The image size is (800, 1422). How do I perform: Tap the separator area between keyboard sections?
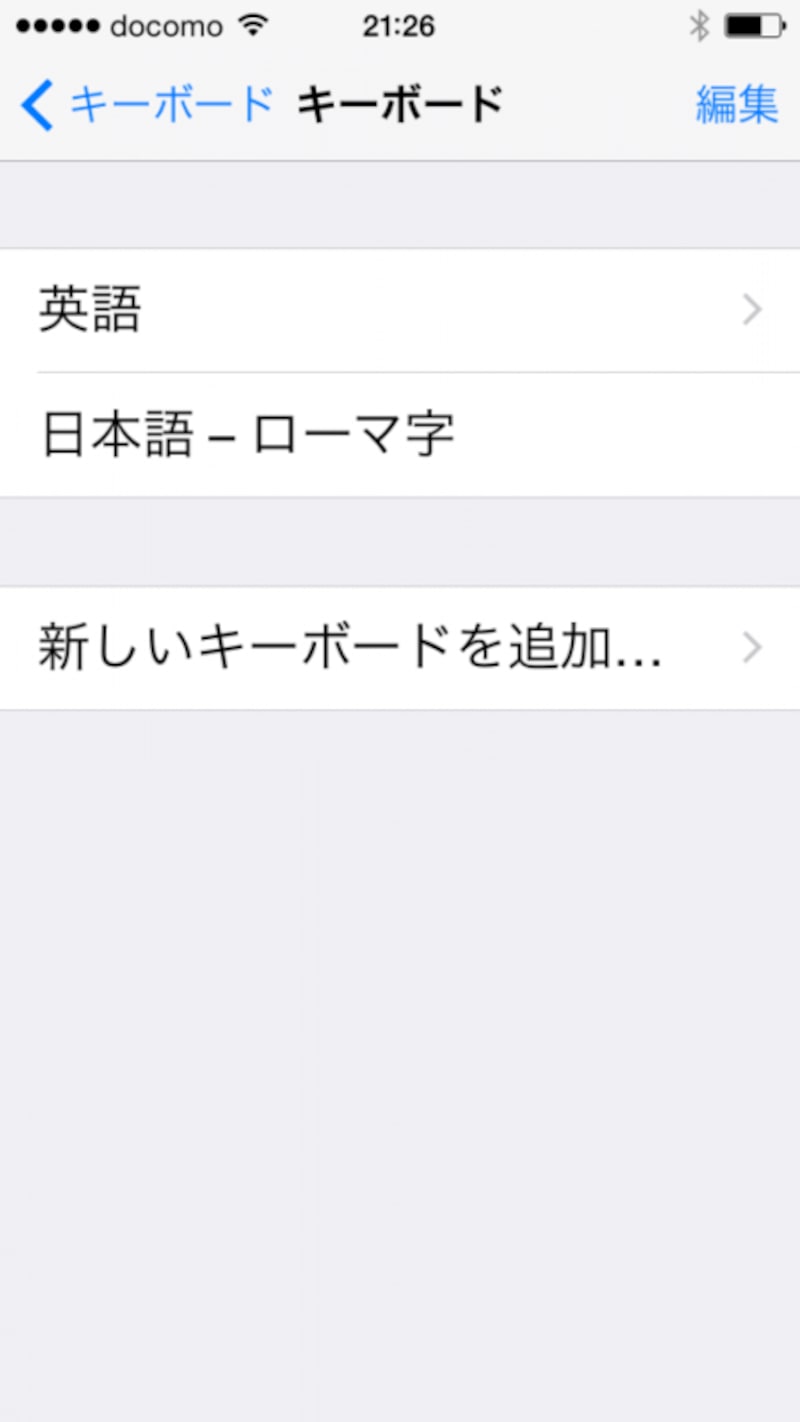[x=400, y=540]
